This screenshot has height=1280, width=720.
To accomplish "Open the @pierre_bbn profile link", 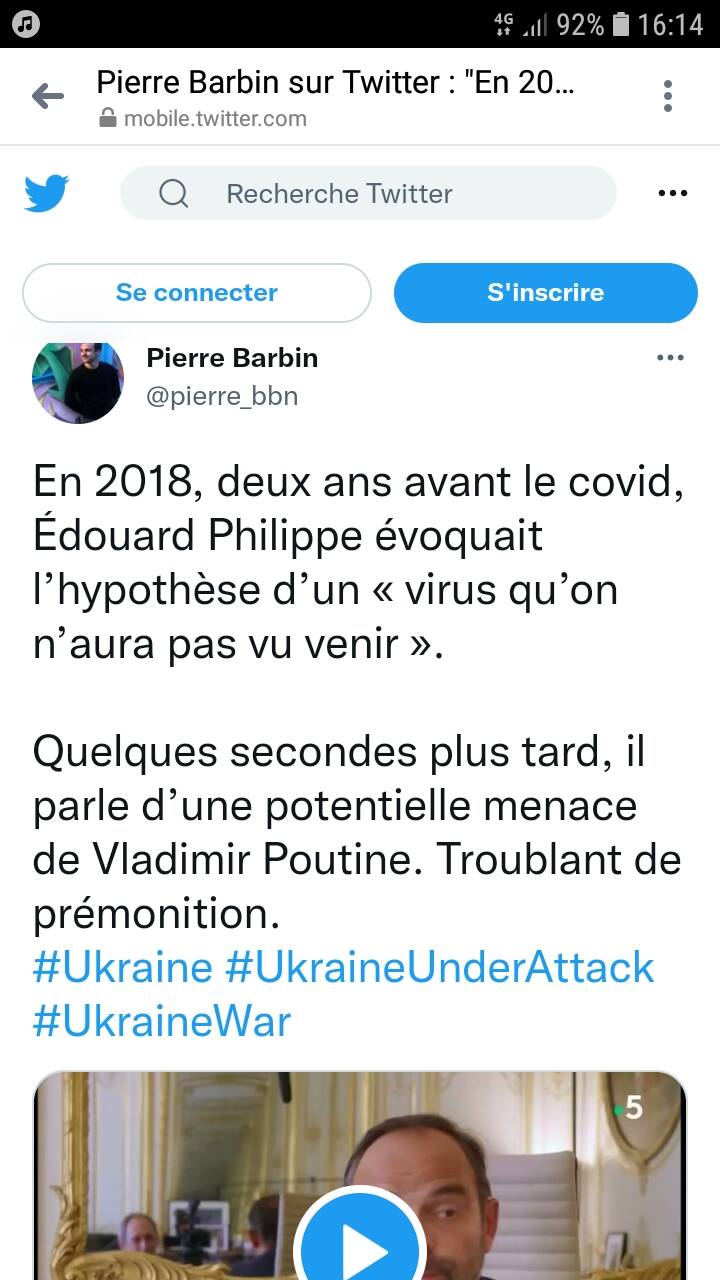I will 222,396.
